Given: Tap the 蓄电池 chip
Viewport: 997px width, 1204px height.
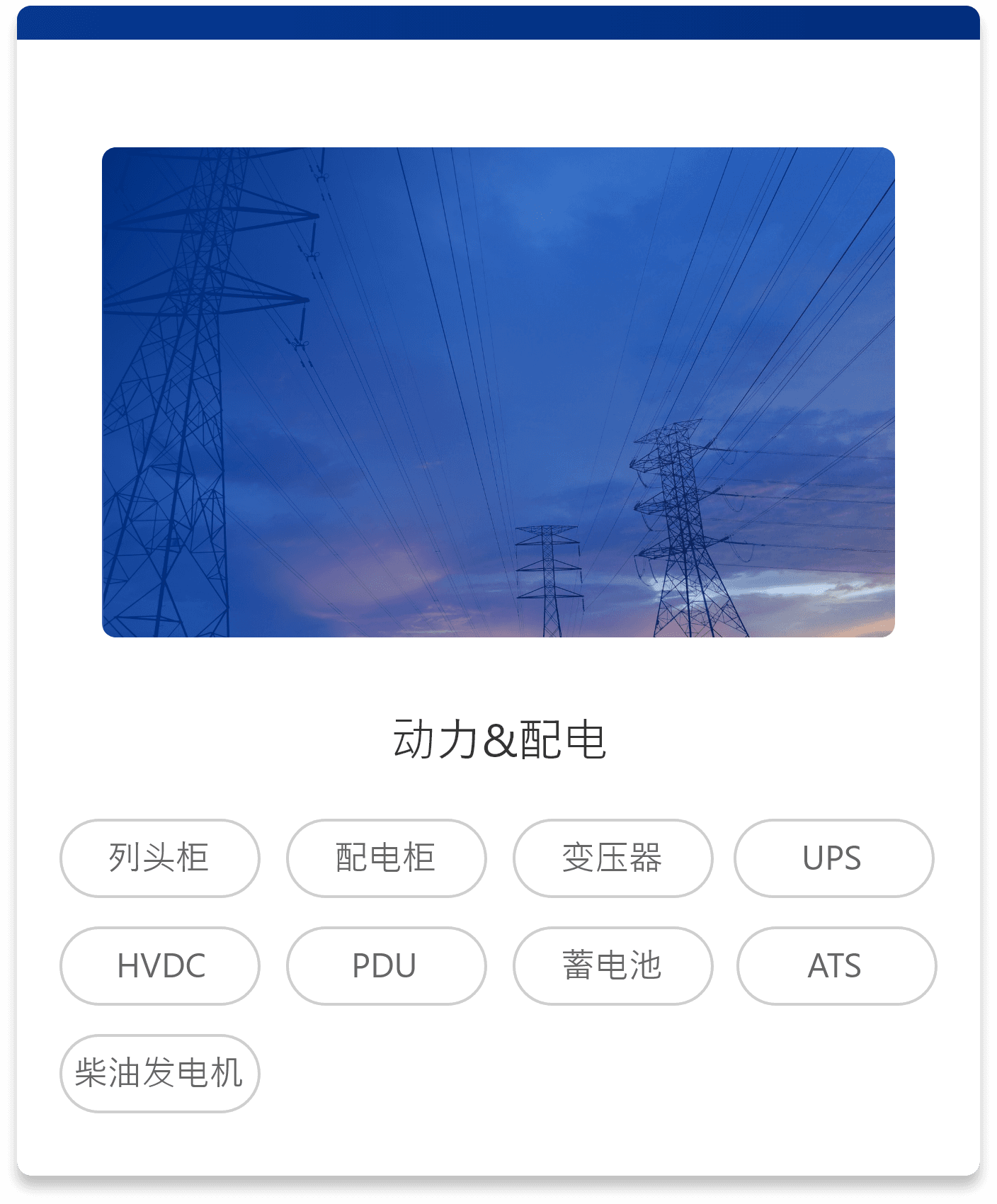Looking at the screenshot, I should 613,965.
